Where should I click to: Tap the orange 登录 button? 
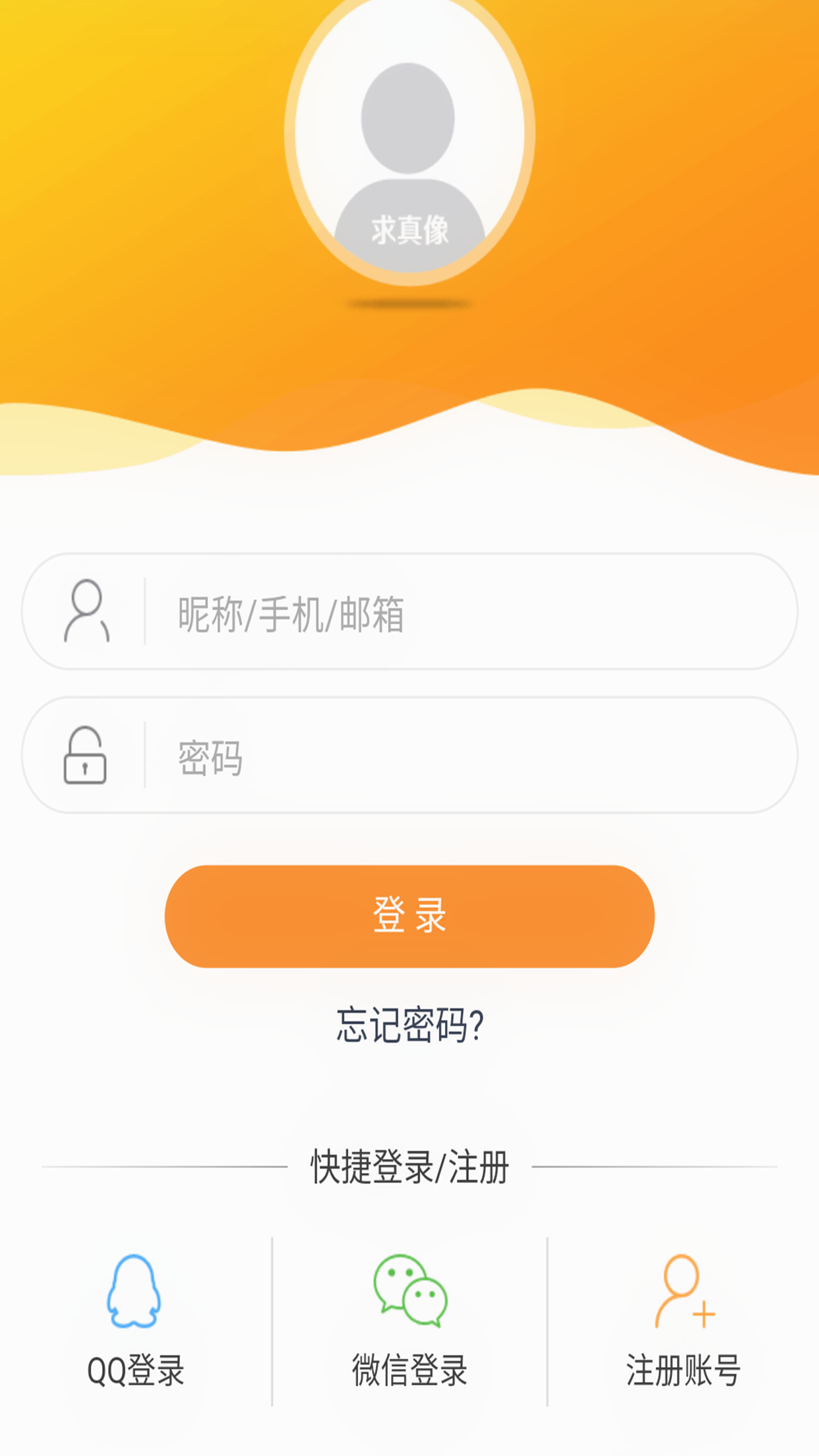tap(409, 916)
